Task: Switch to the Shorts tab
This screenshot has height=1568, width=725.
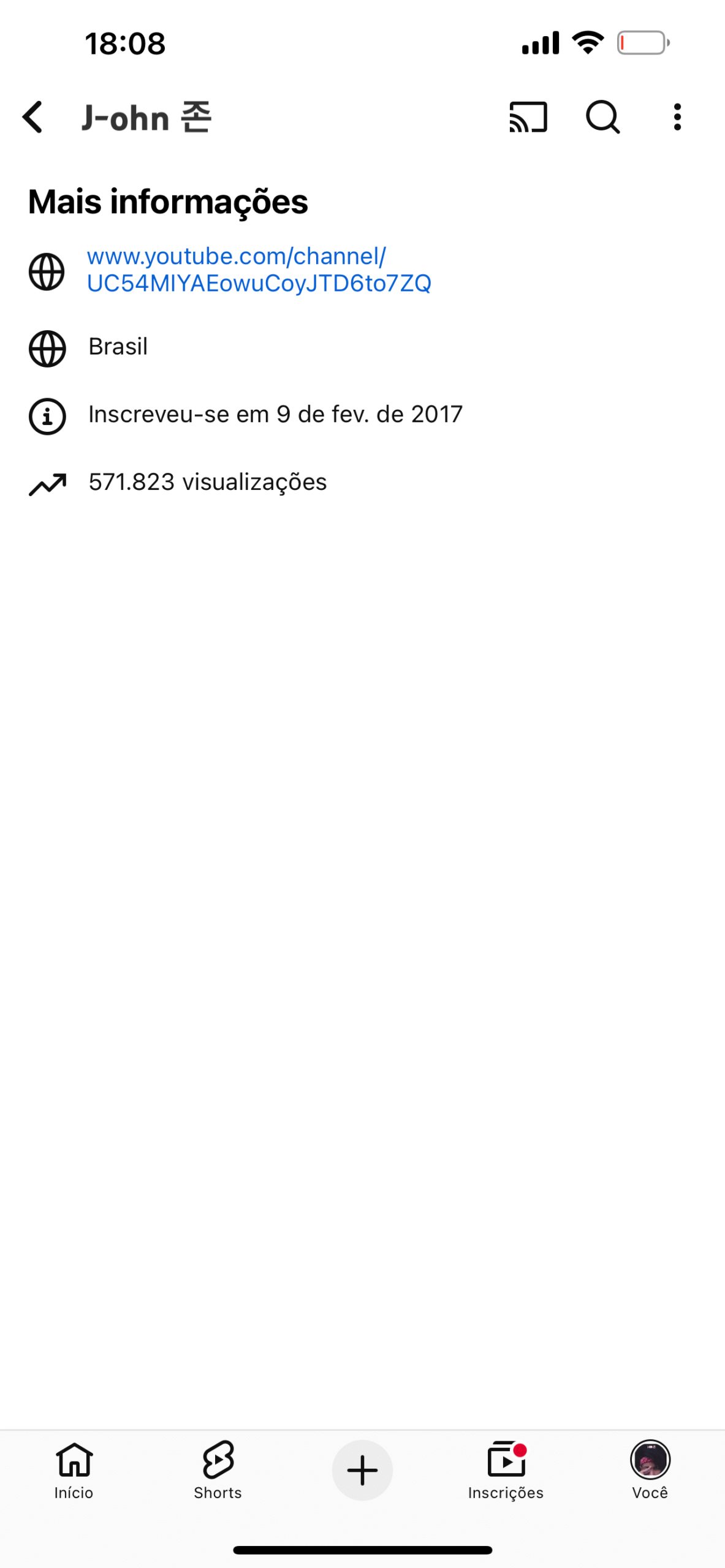Action: (x=218, y=1470)
